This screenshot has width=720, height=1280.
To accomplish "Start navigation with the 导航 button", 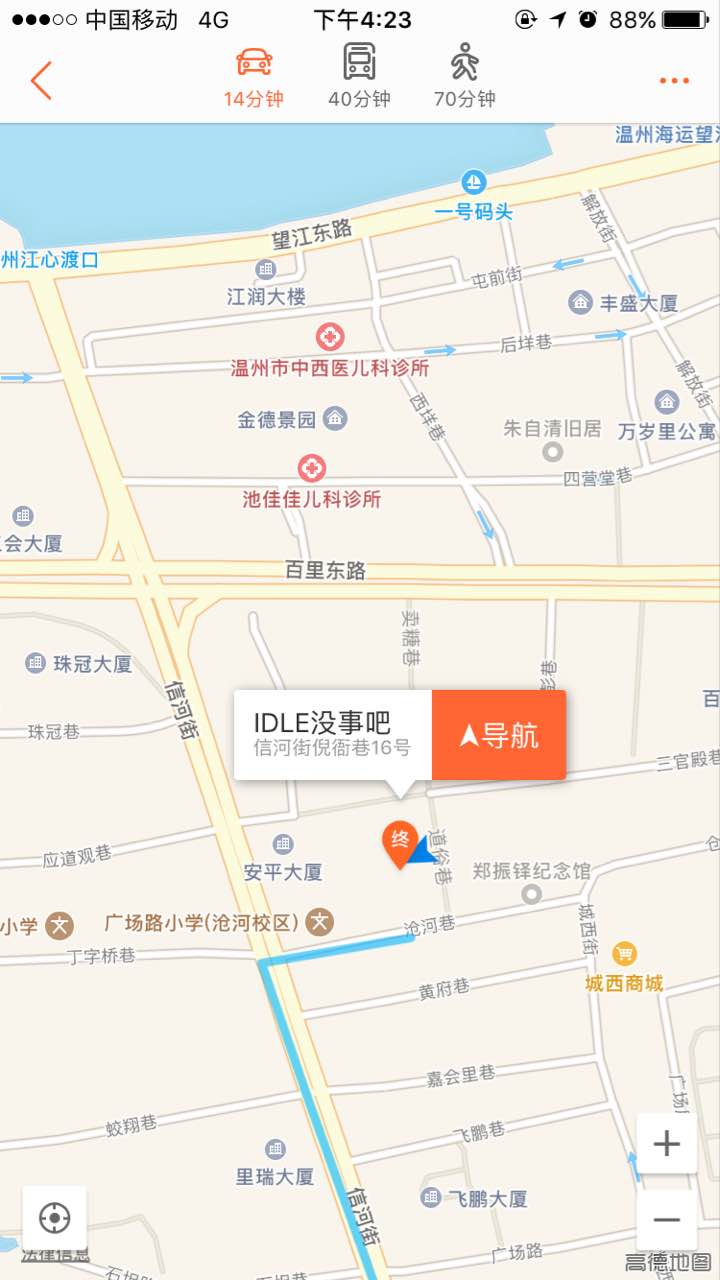I will click(x=499, y=735).
